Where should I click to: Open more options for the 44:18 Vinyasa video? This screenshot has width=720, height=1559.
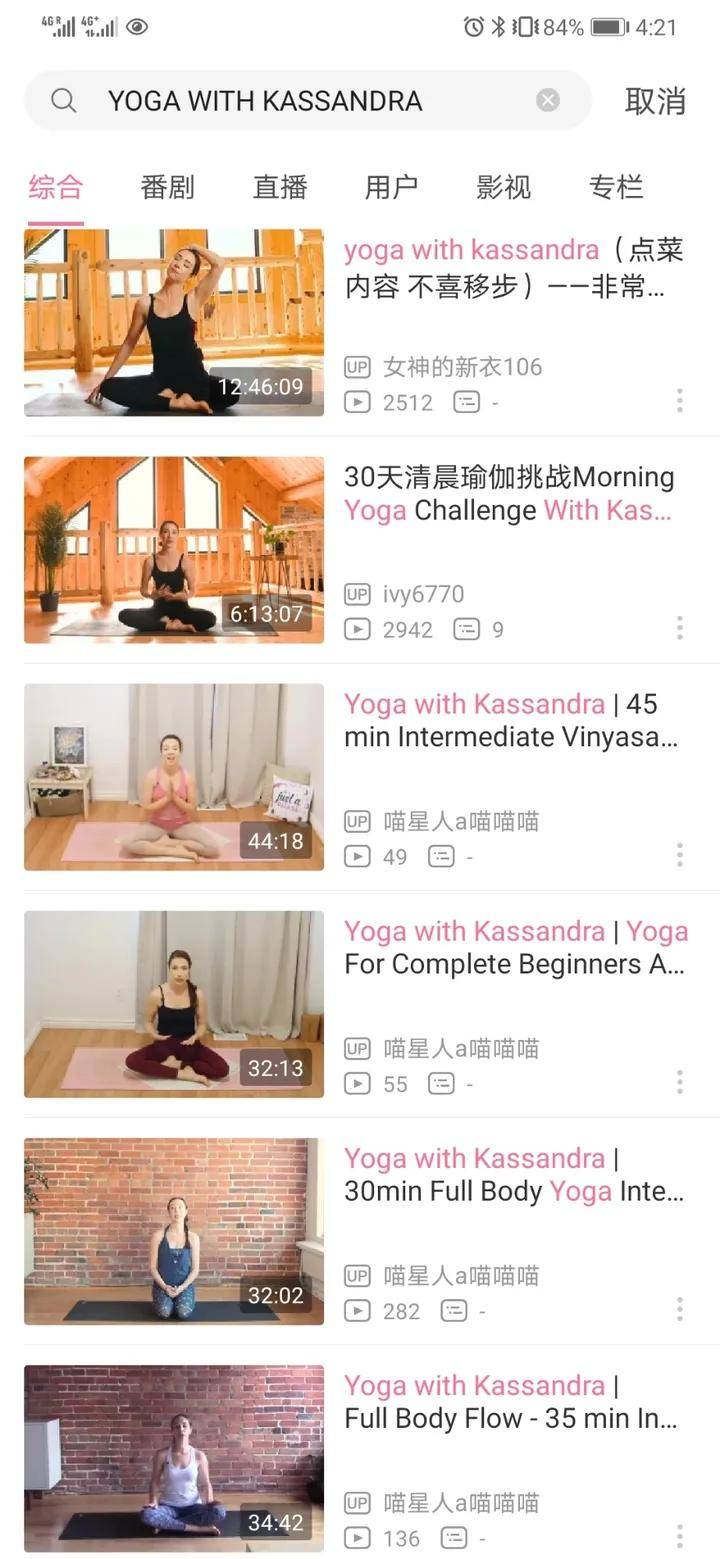click(x=679, y=855)
